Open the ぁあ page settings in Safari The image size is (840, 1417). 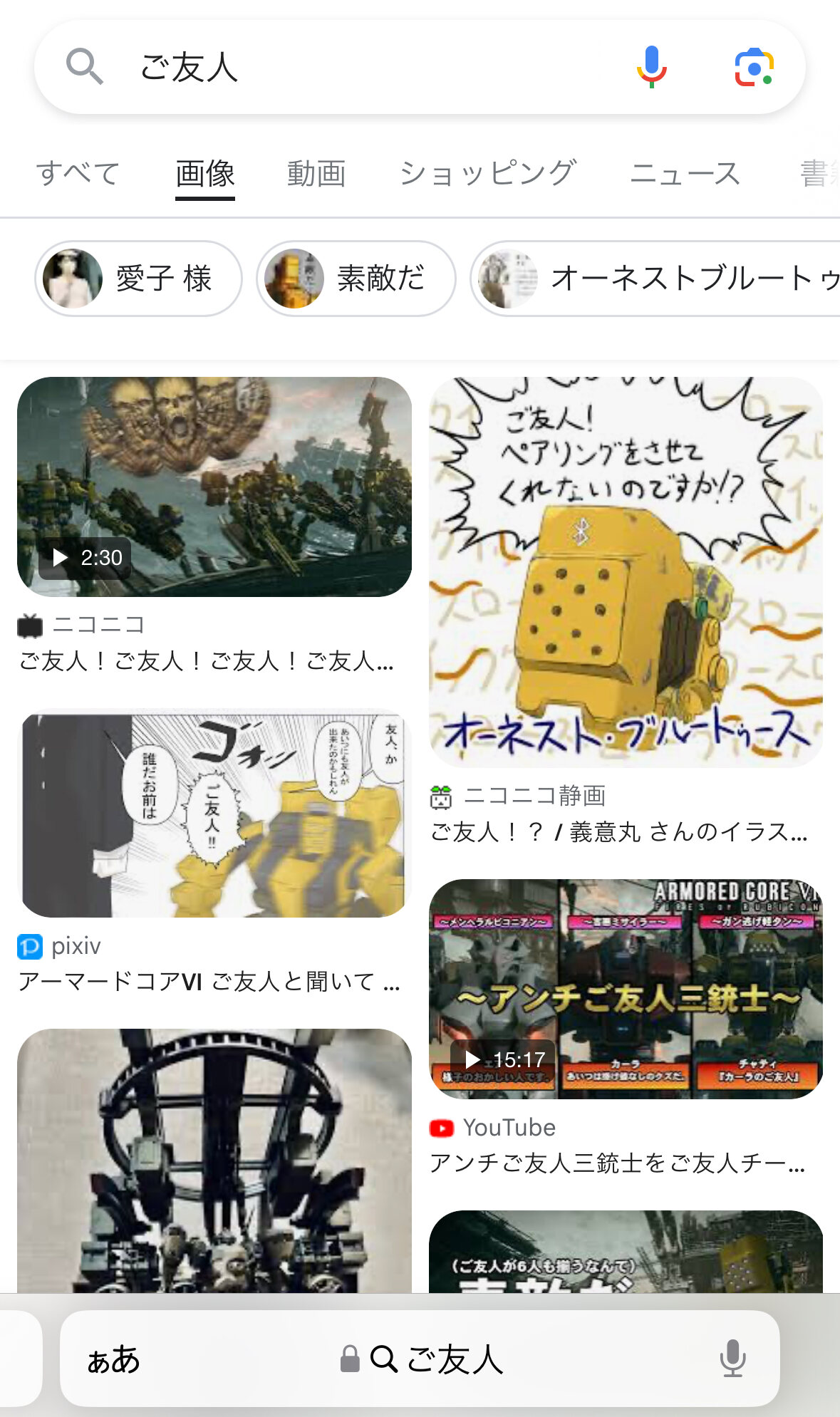(114, 1359)
